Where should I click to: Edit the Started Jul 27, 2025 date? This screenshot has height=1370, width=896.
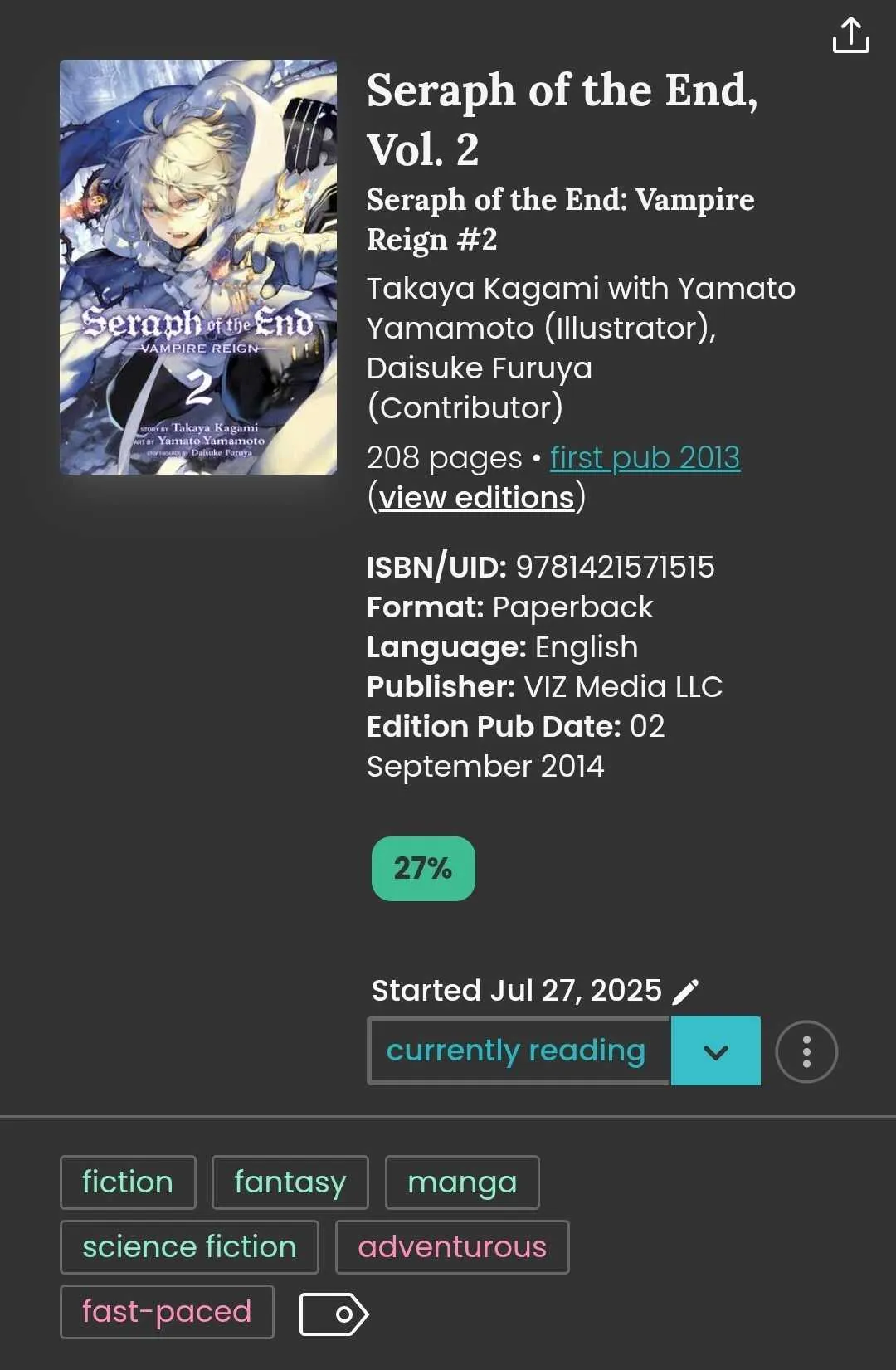pyautogui.click(x=685, y=991)
